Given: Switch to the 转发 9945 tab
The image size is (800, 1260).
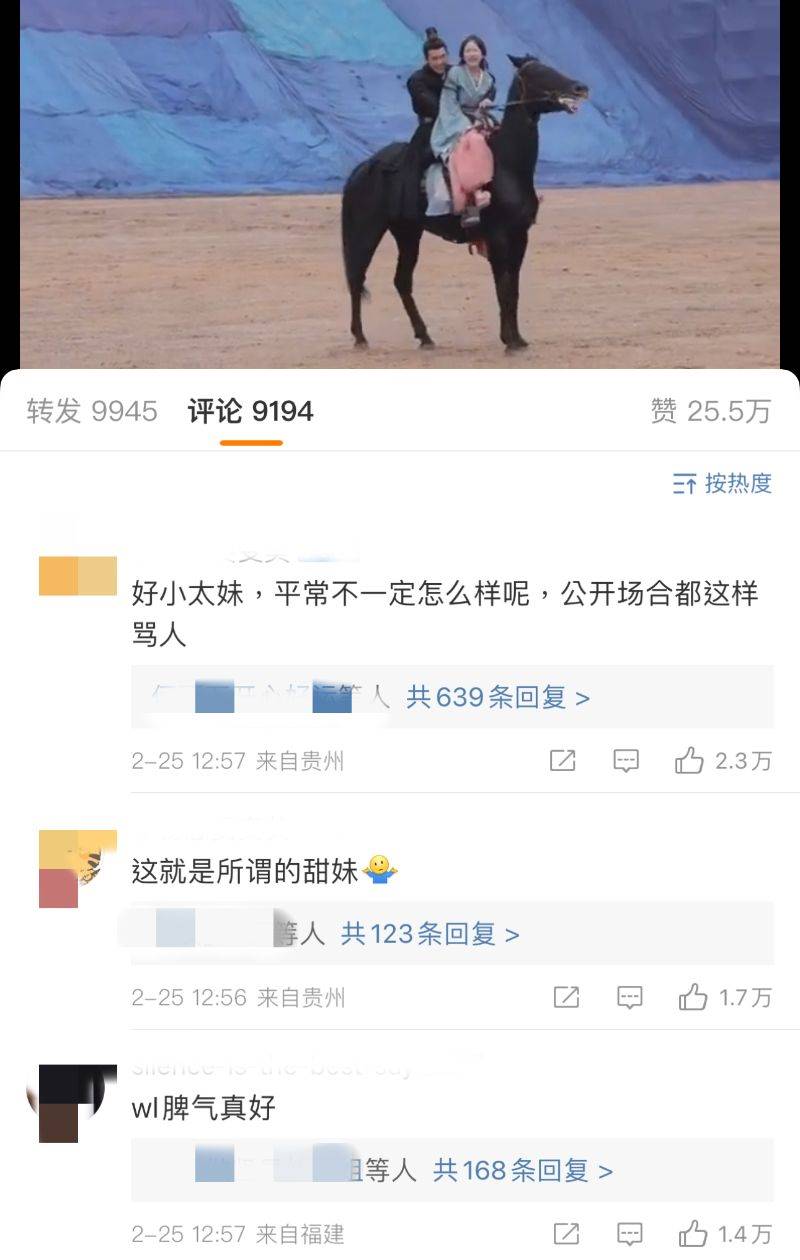Looking at the screenshot, I should tap(92, 411).
